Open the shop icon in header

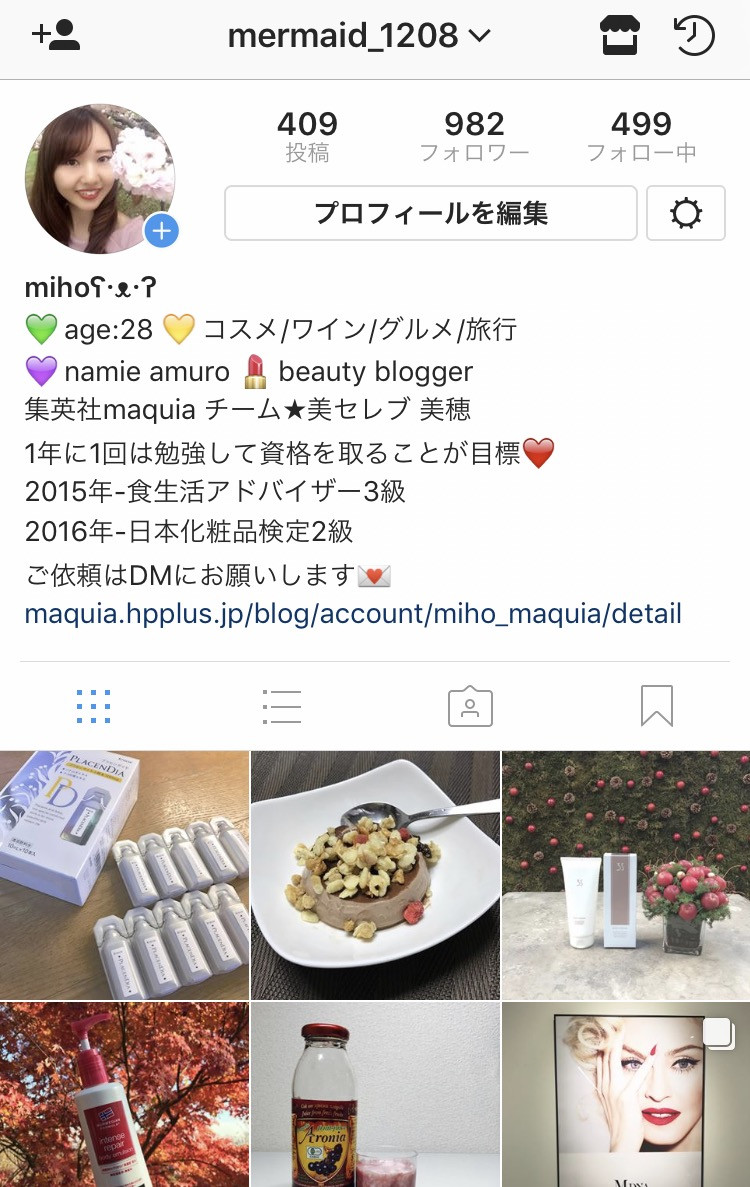tap(619, 36)
